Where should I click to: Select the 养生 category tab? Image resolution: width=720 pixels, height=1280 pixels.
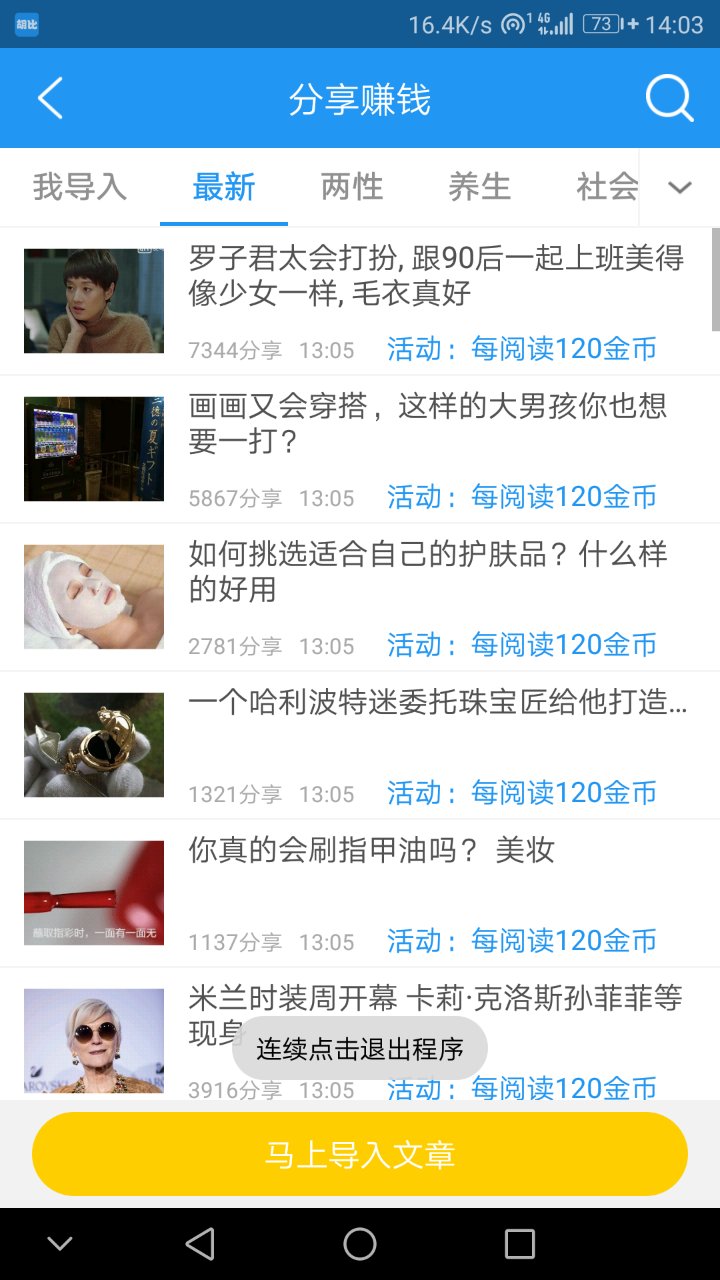point(480,187)
